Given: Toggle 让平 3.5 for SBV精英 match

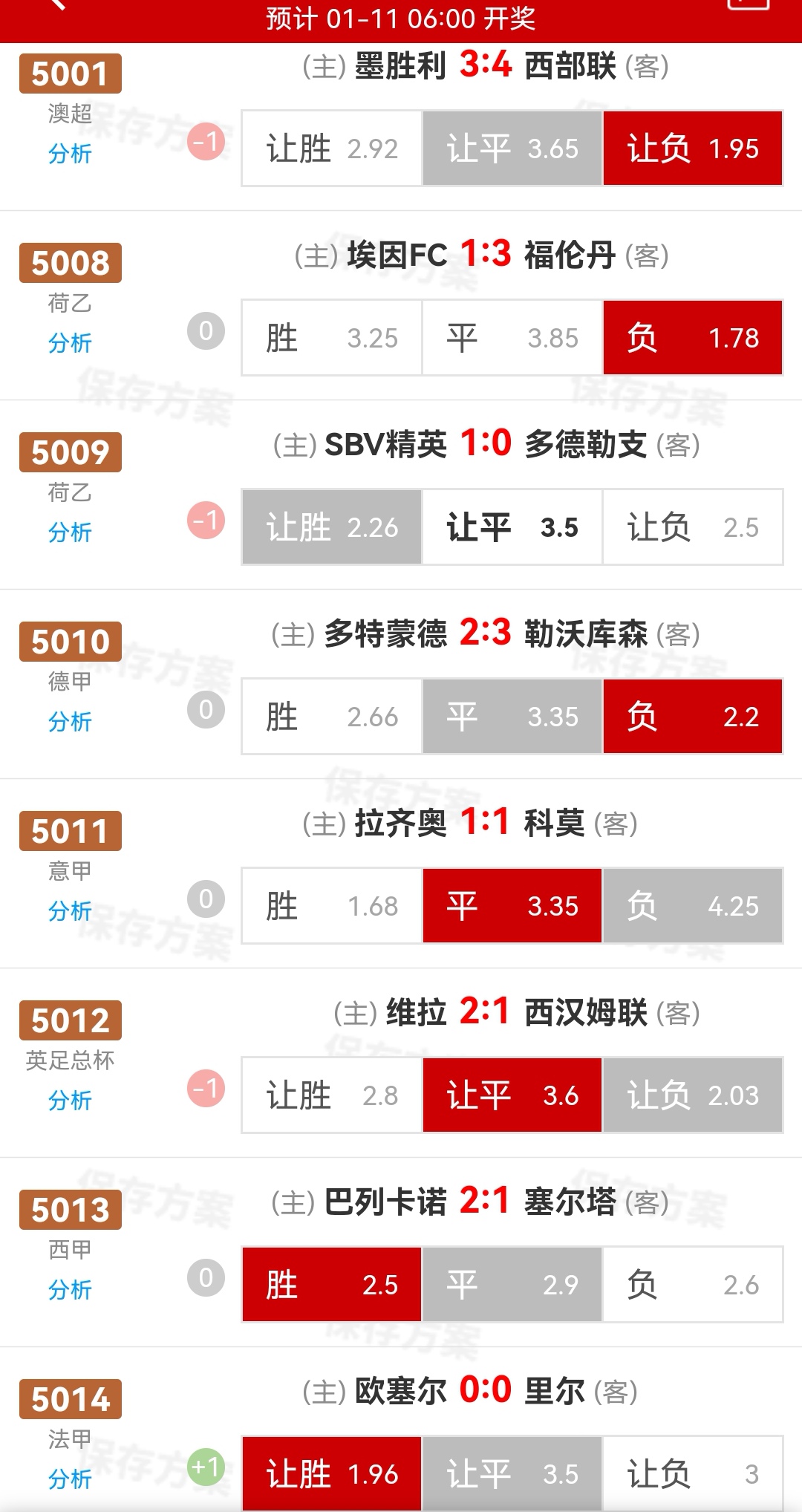Looking at the screenshot, I should click(512, 527).
